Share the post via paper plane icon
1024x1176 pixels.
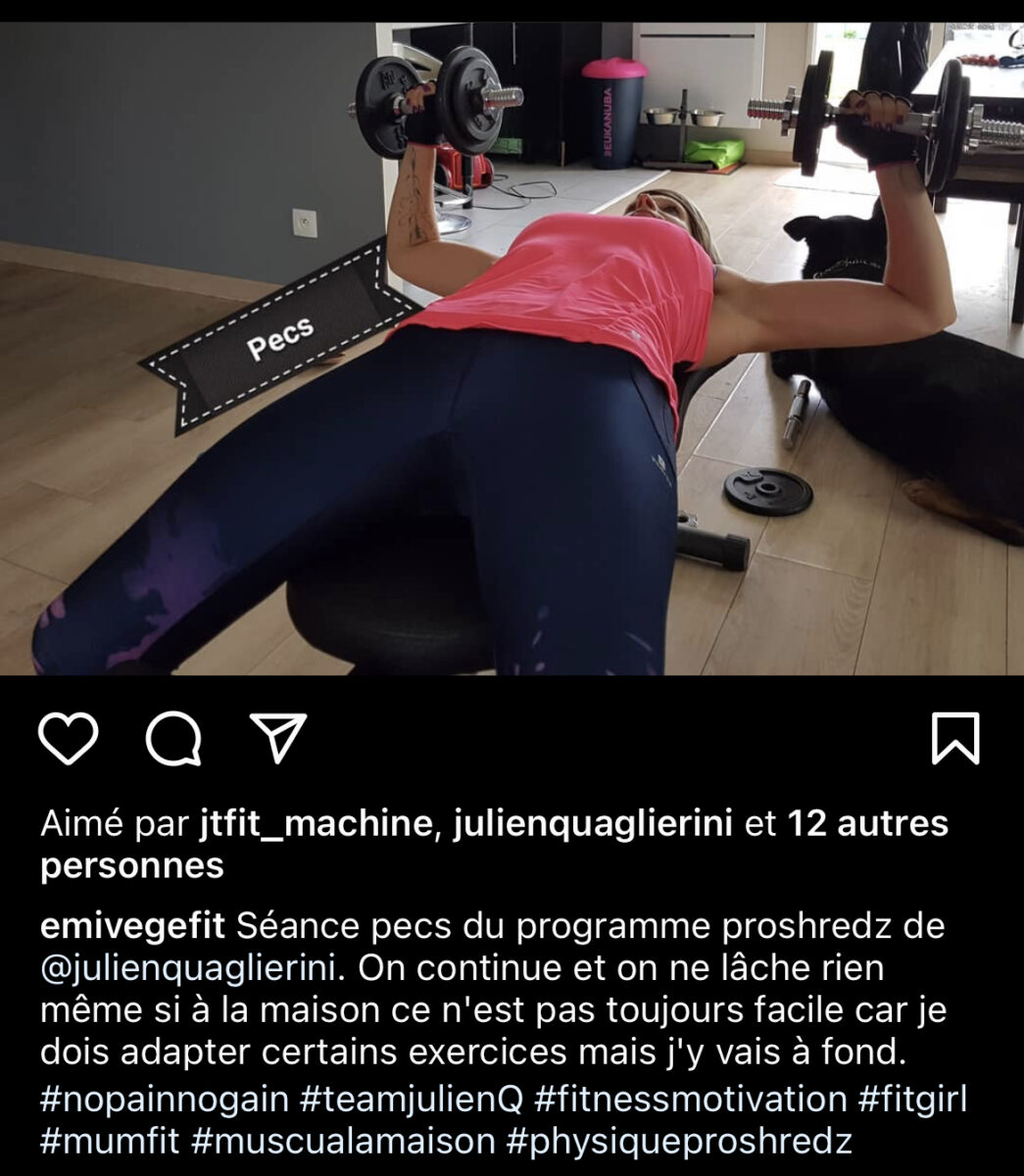click(x=278, y=738)
